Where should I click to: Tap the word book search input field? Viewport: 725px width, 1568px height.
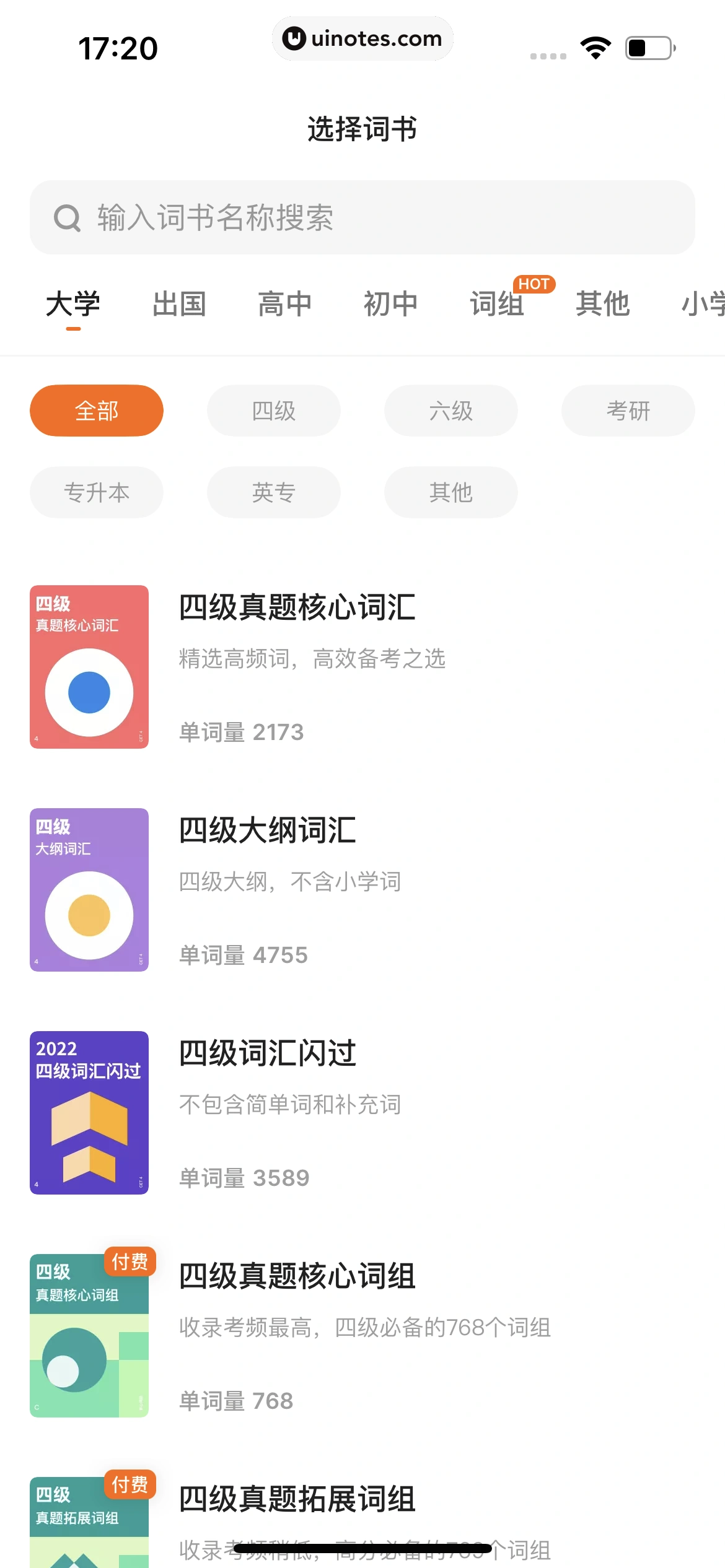362,218
